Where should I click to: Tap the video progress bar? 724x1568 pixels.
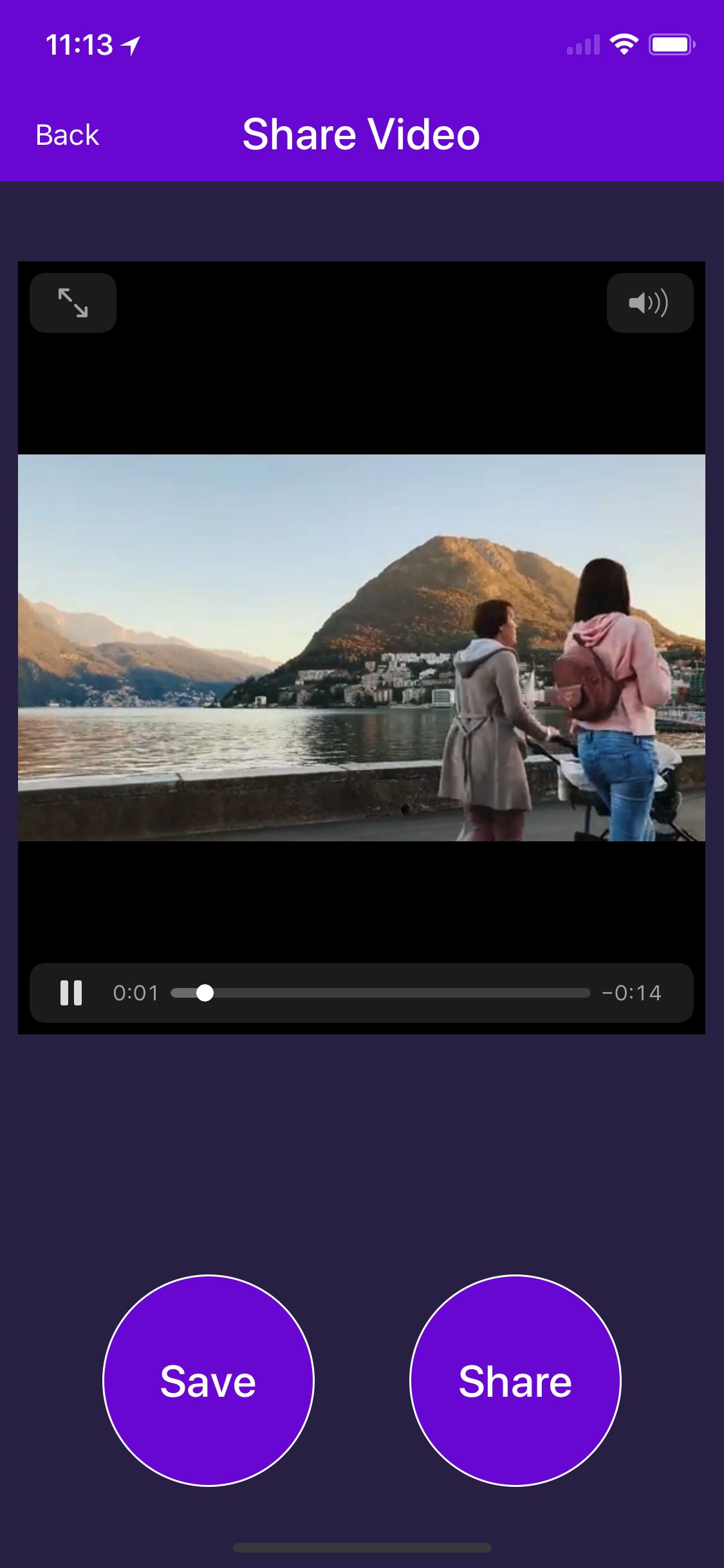380,993
